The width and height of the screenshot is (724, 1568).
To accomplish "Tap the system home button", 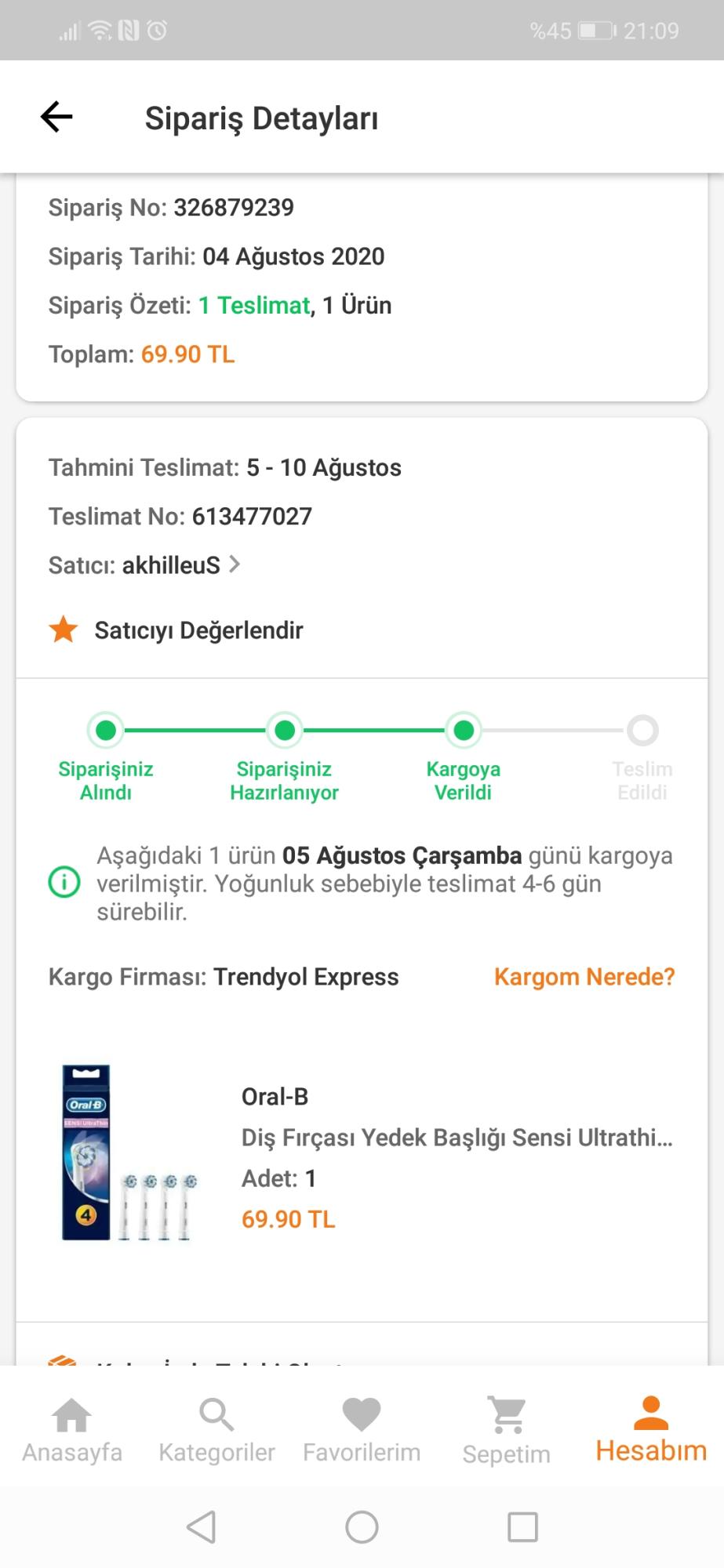I will [362, 1526].
